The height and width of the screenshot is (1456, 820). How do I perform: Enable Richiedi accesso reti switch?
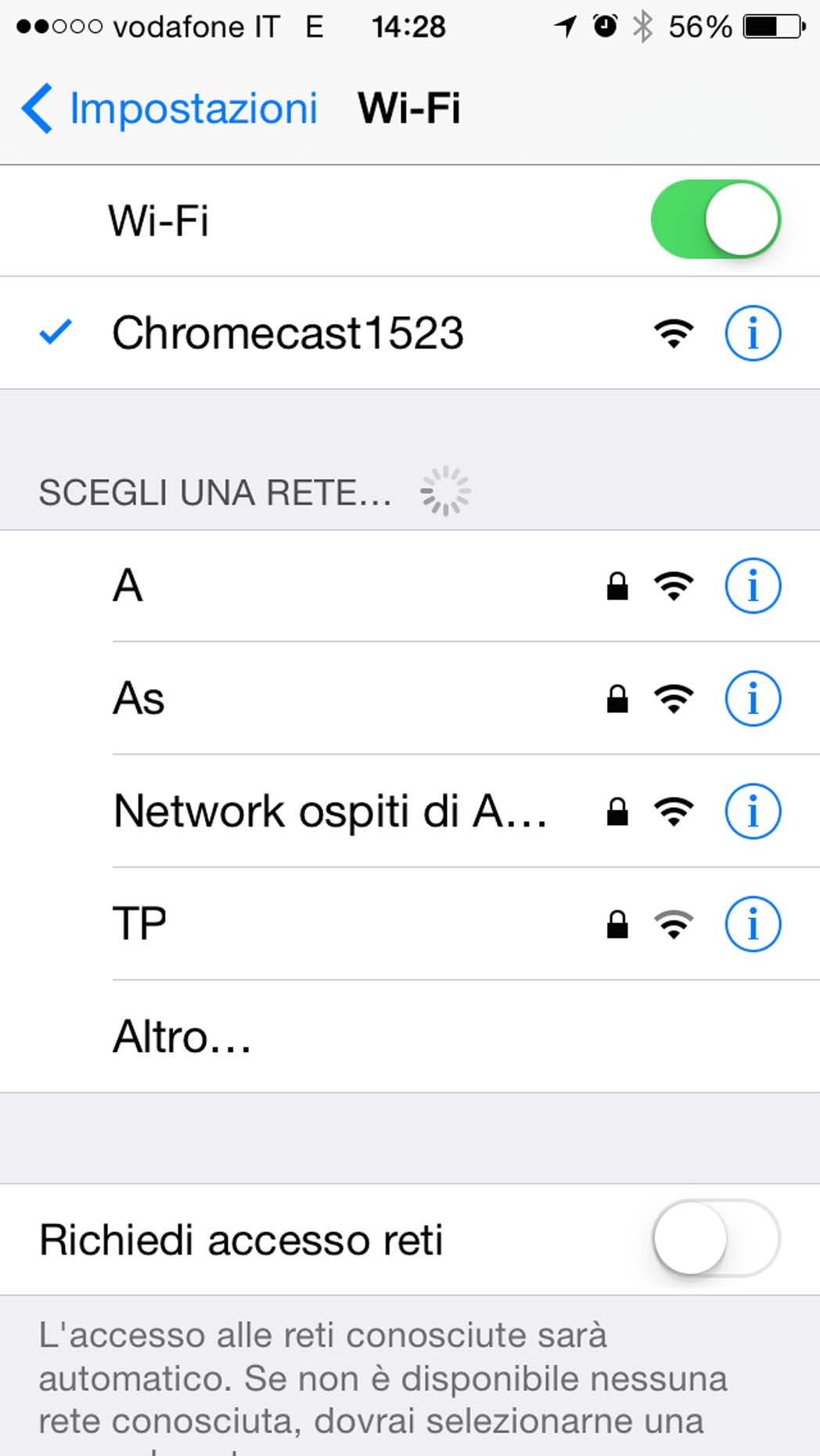(715, 1239)
